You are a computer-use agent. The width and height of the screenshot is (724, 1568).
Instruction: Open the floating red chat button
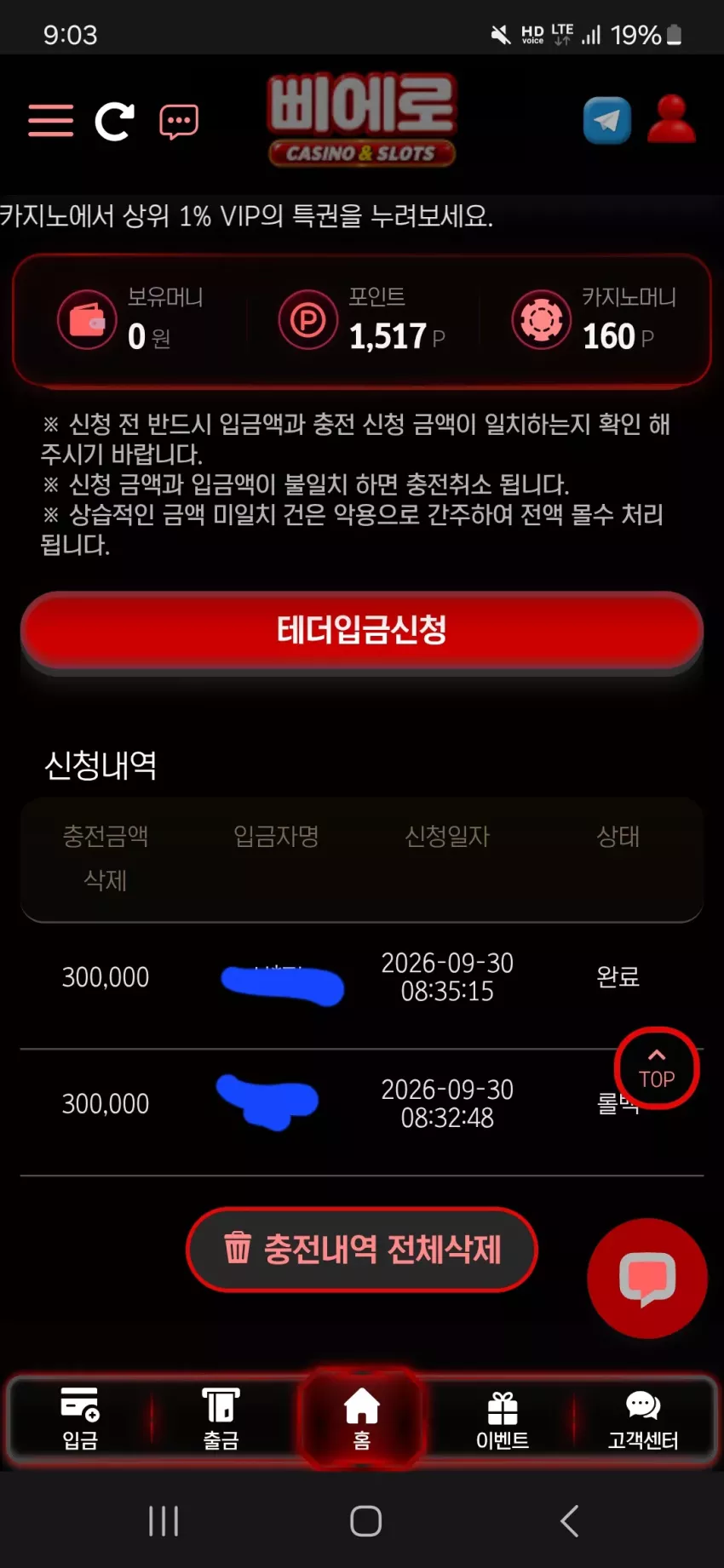click(647, 1279)
